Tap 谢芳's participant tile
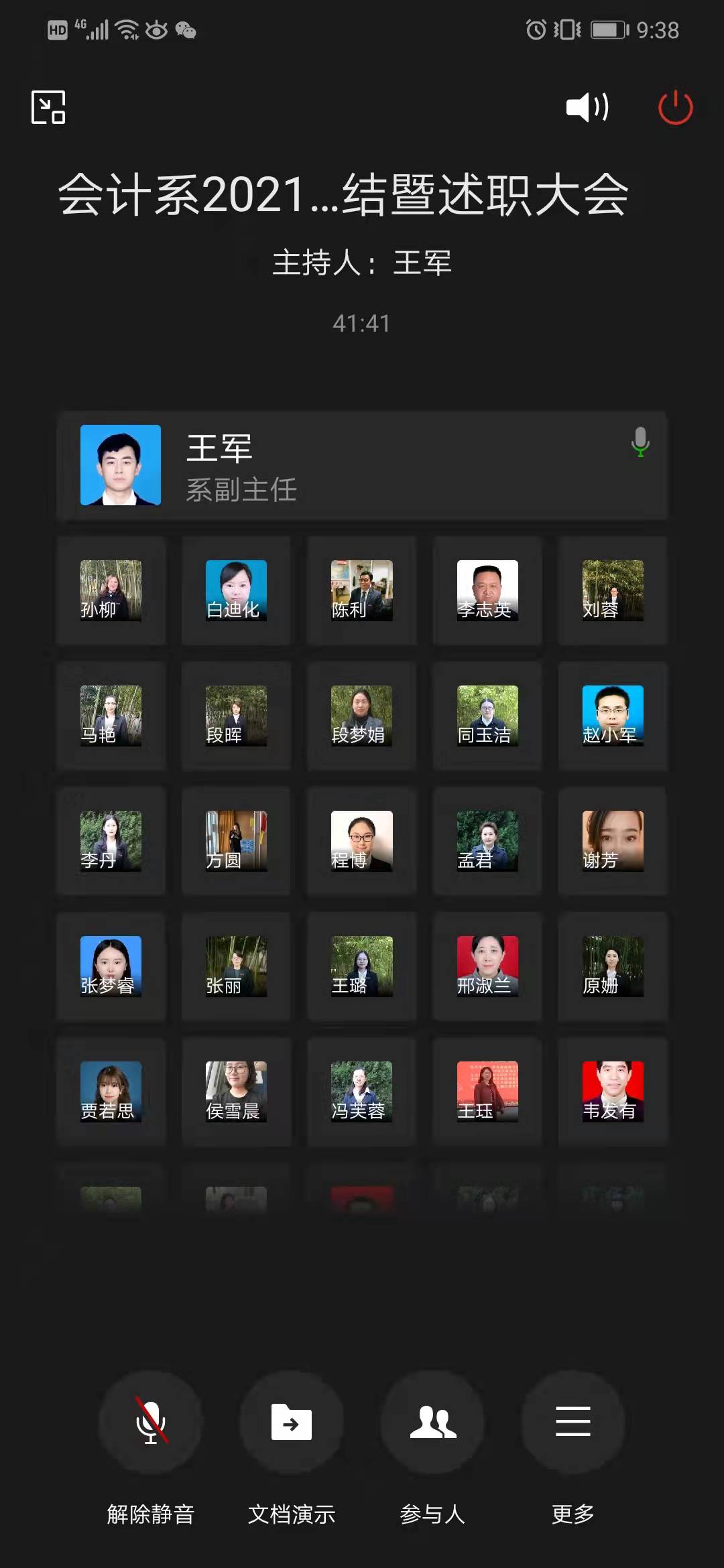The height and width of the screenshot is (1568, 724). [613, 841]
